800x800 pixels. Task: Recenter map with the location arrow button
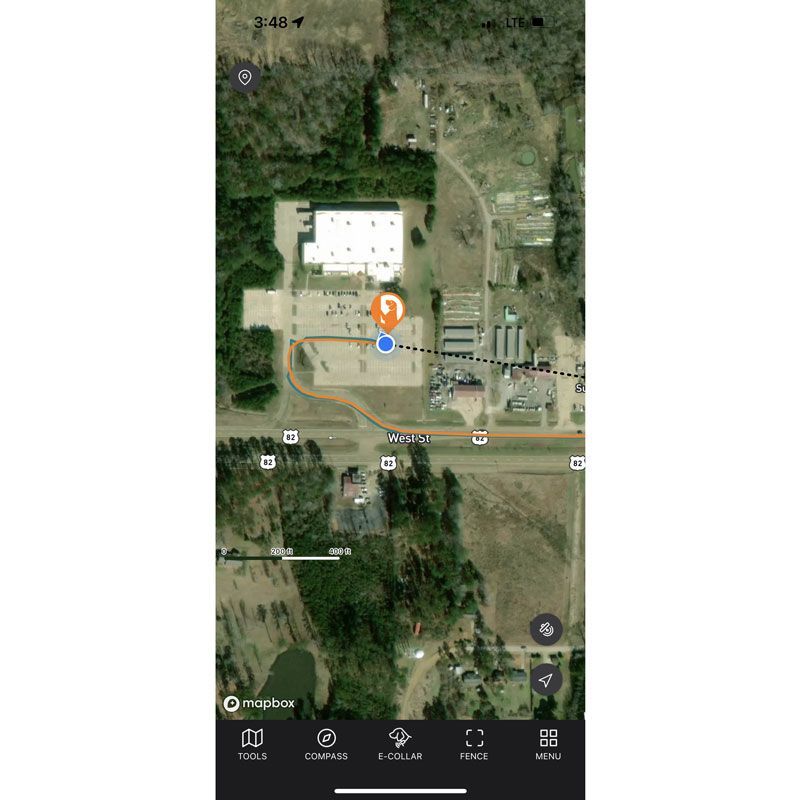(546, 680)
